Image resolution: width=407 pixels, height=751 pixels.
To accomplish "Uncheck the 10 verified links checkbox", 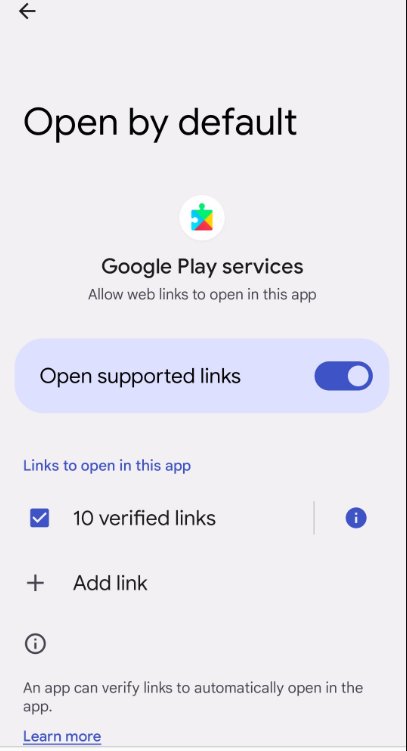I will [39, 518].
